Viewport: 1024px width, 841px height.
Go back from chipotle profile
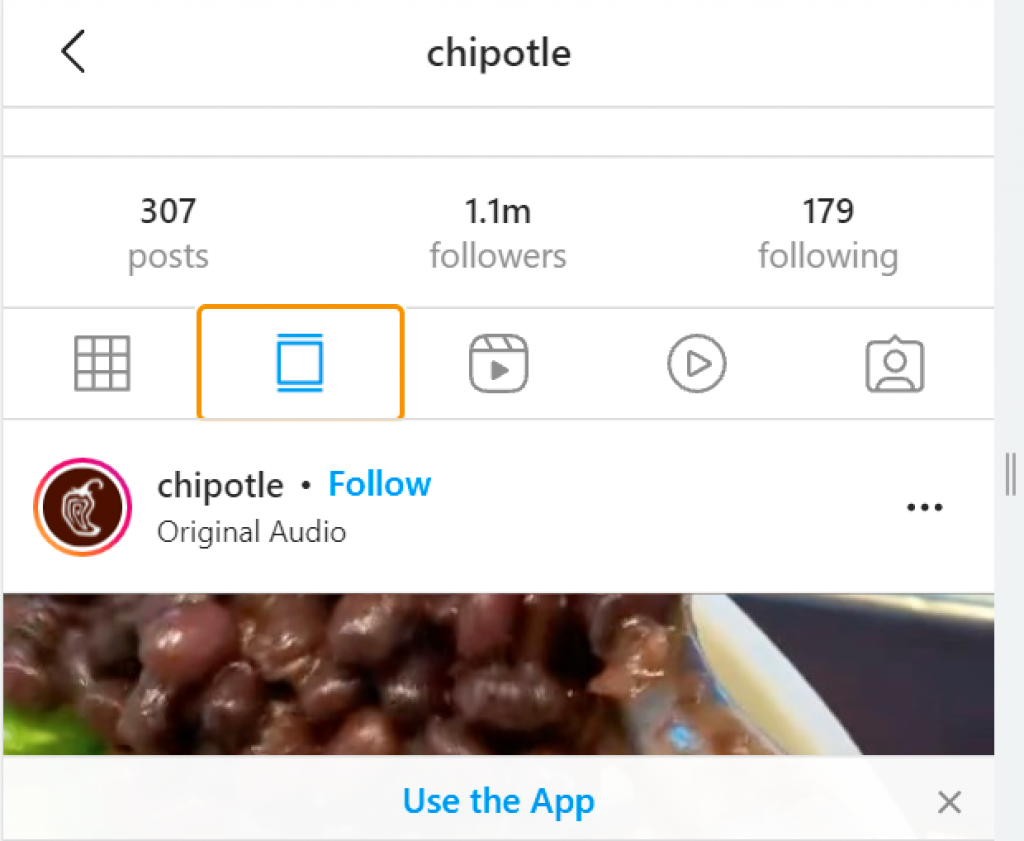coord(73,52)
